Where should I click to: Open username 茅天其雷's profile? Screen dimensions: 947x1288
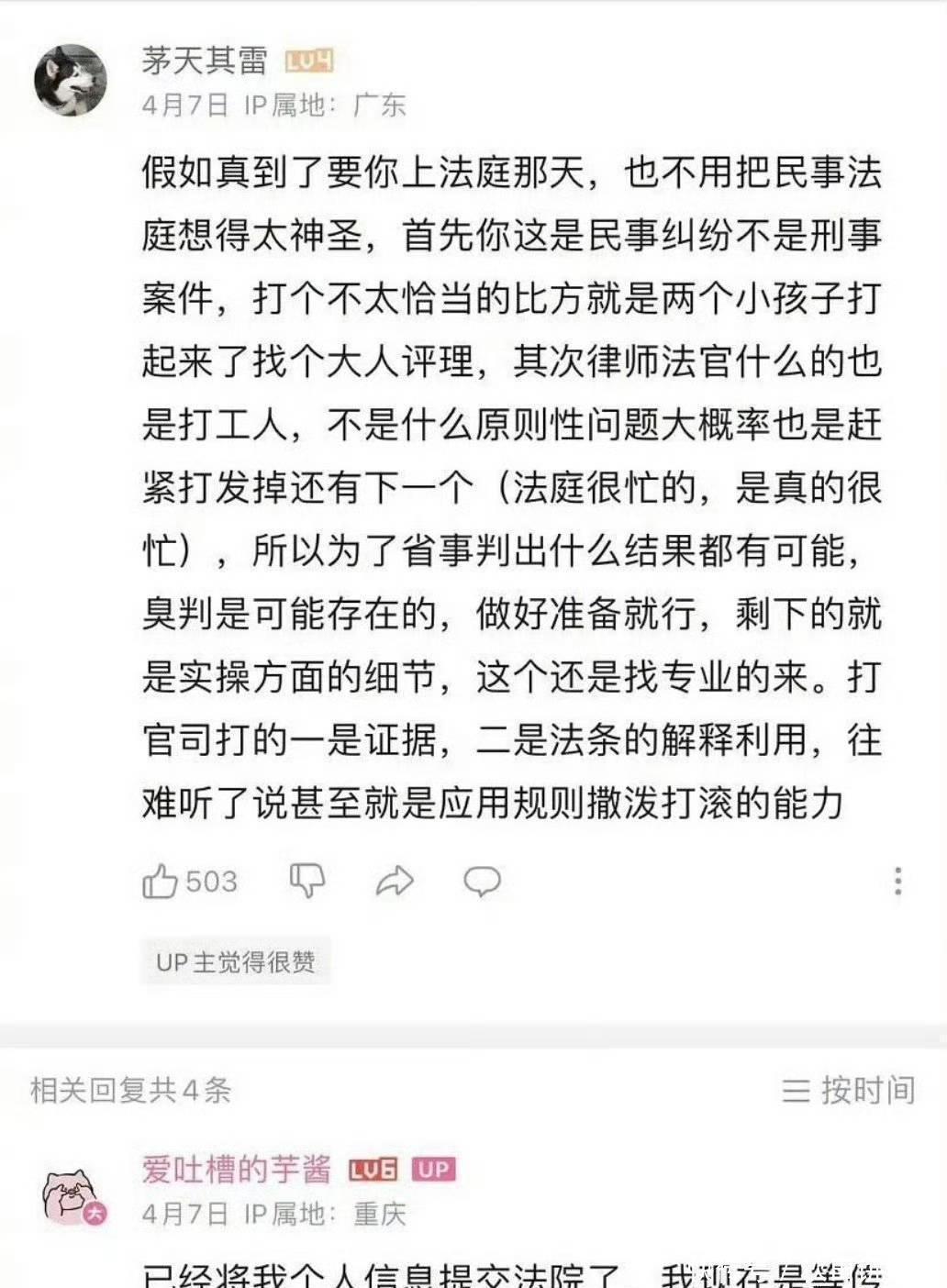(x=205, y=61)
